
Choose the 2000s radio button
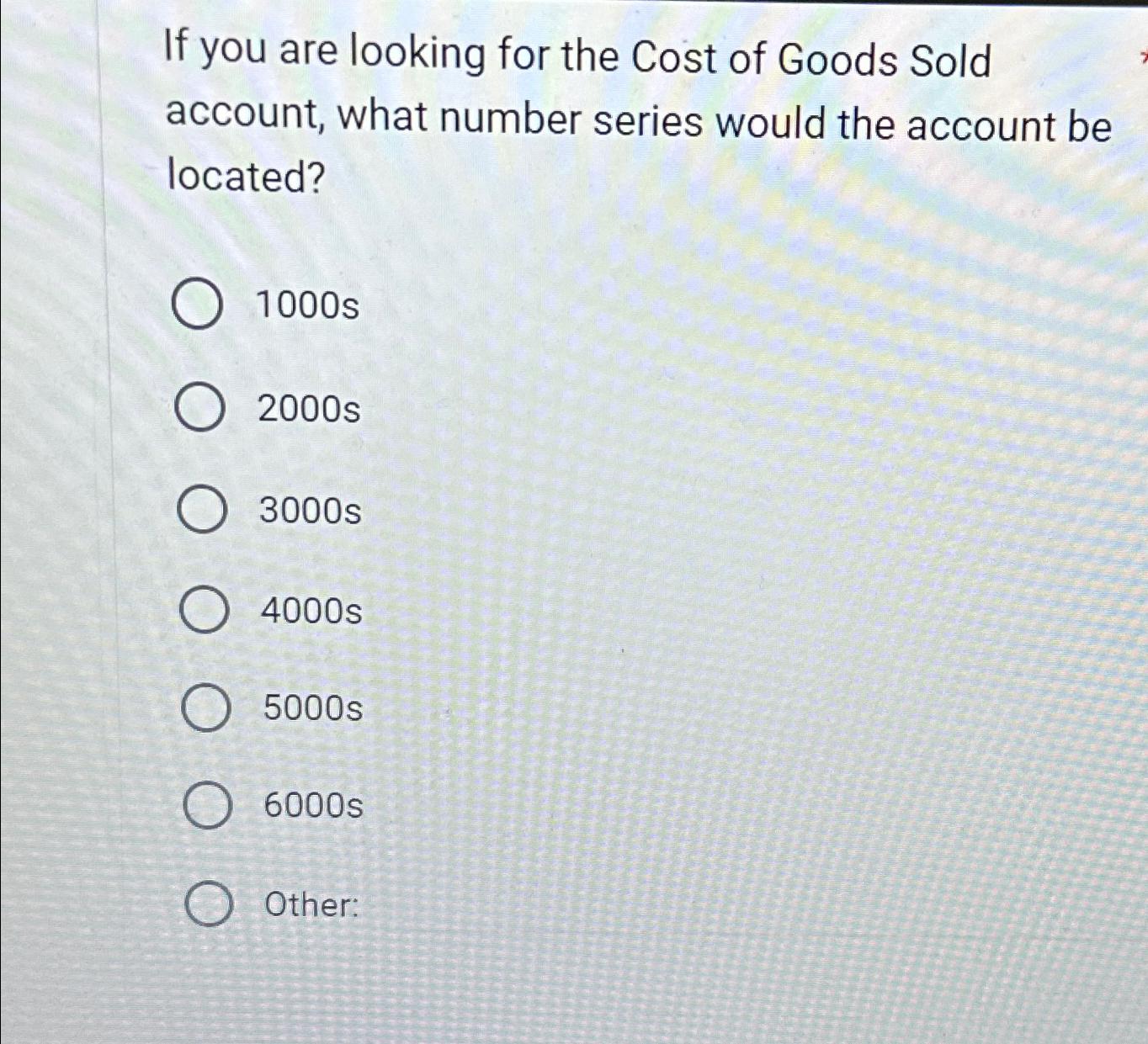[x=199, y=408]
